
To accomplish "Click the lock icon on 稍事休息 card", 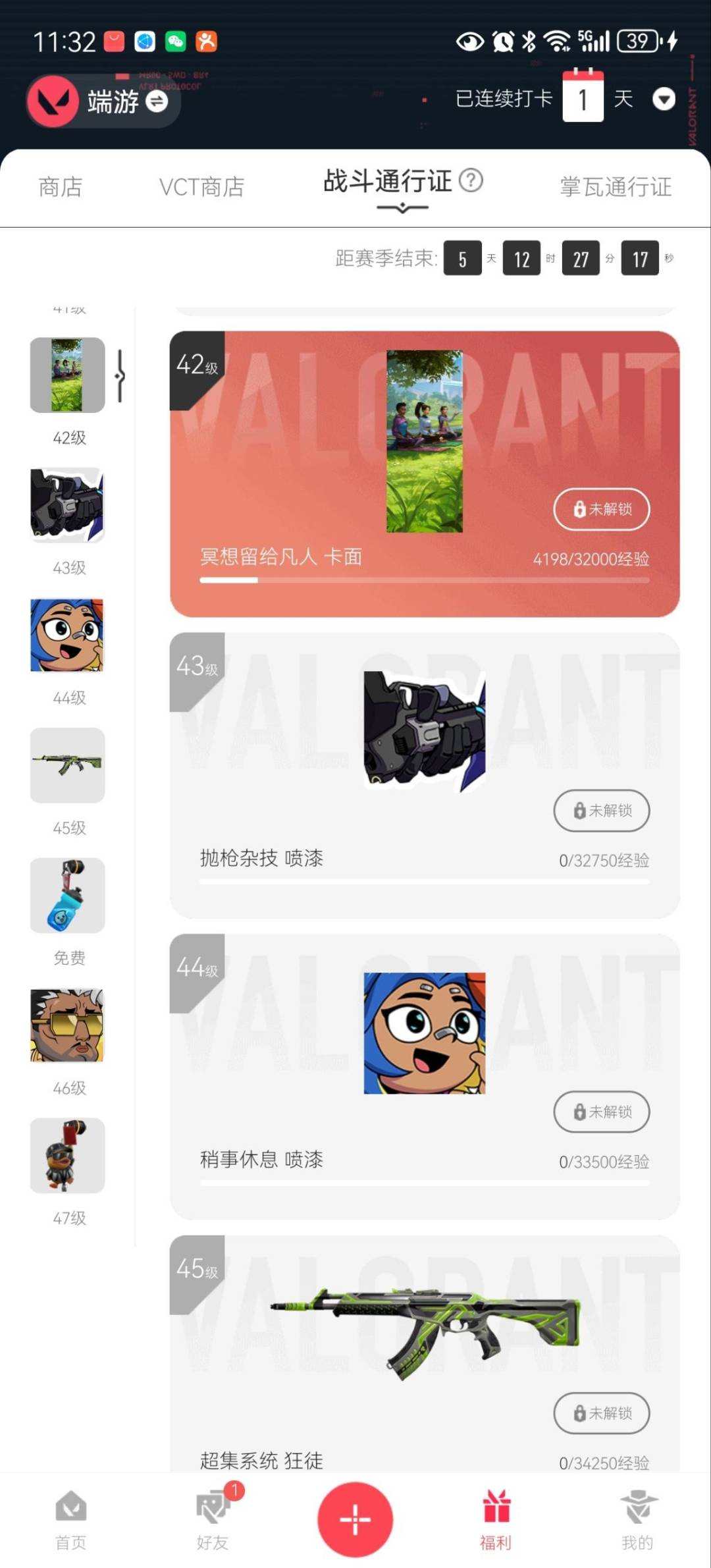I will 578,1112.
